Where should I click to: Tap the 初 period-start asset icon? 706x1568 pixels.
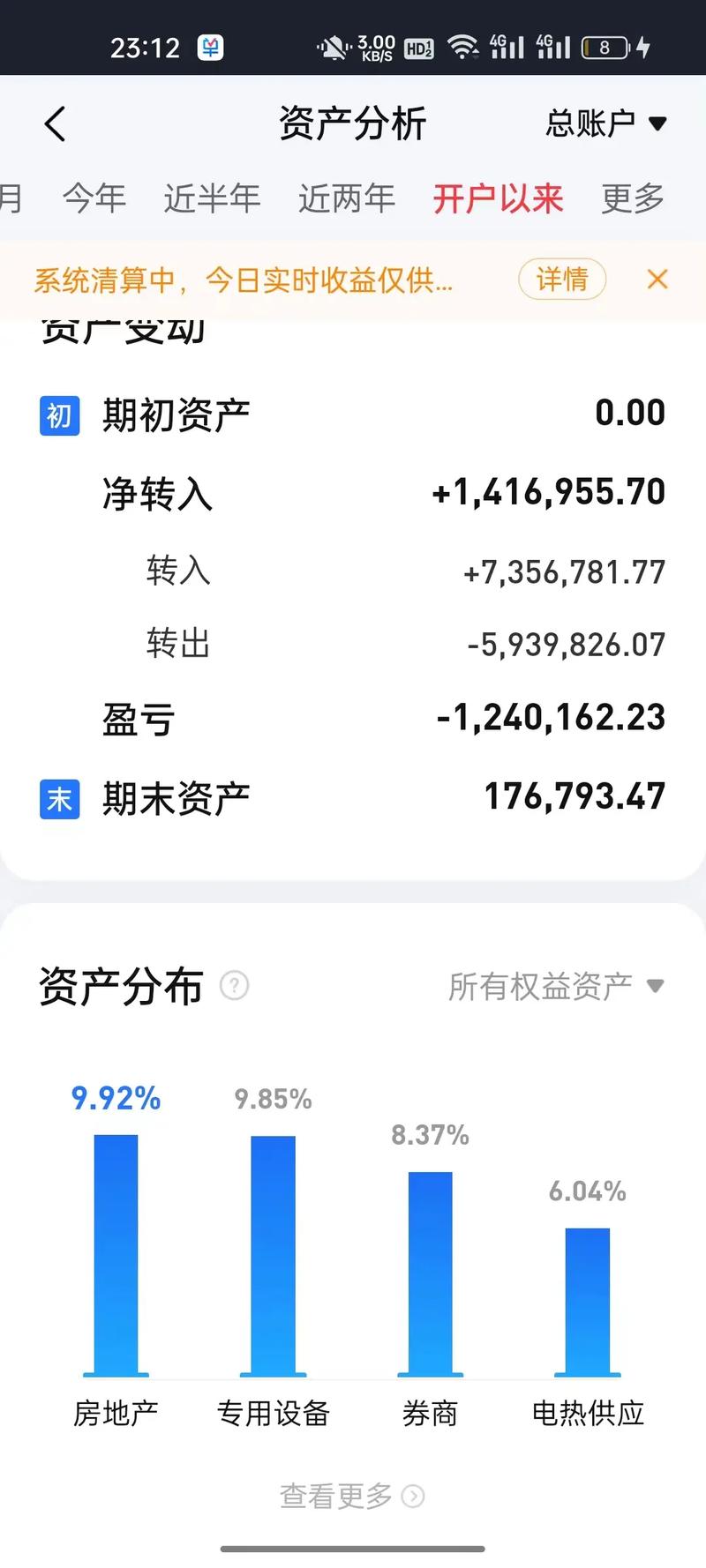tap(58, 413)
